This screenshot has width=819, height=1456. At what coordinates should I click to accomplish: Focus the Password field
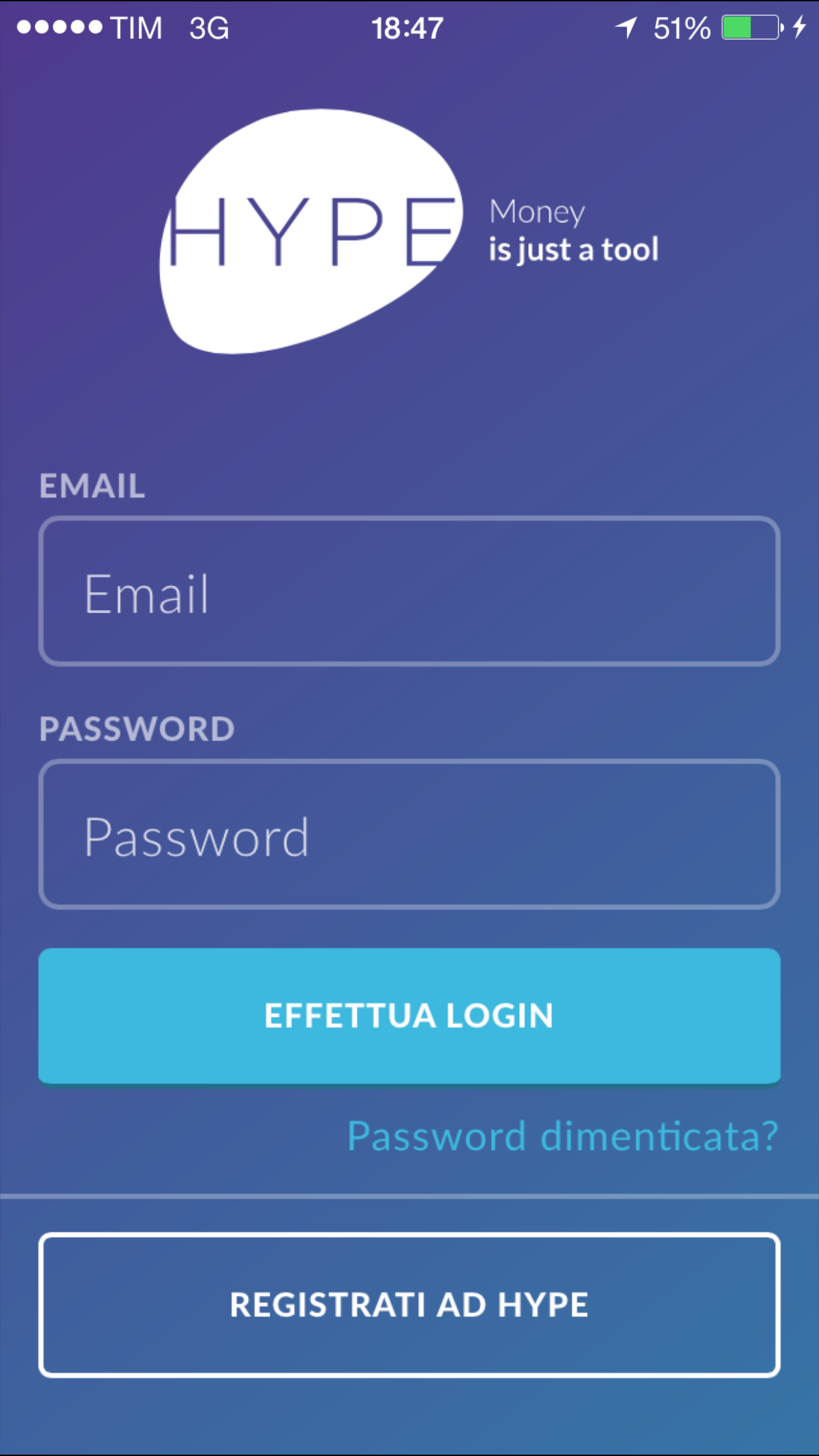click(x=409, y=835)
